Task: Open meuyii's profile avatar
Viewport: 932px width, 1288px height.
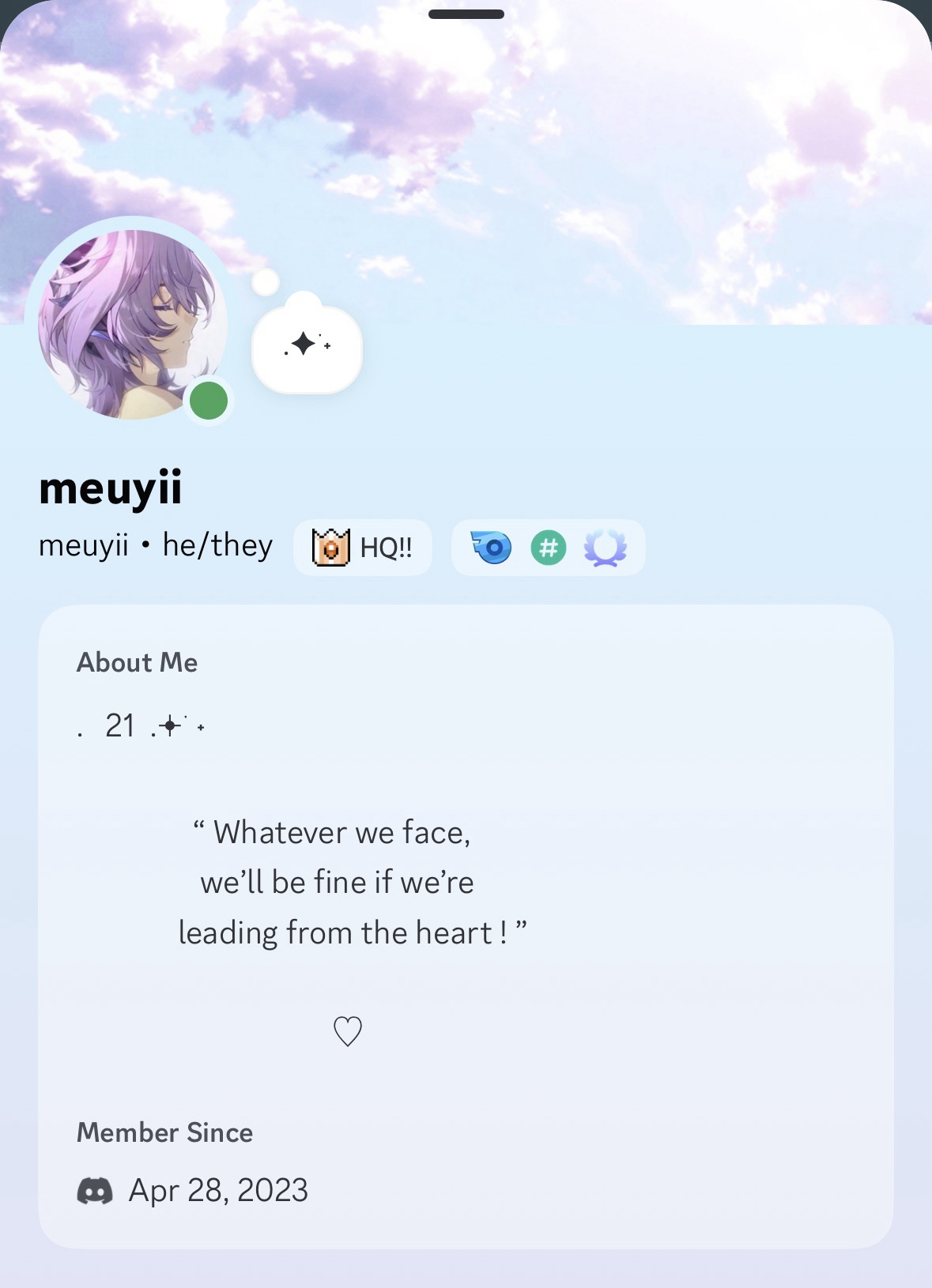Action: tap(133, 324)
